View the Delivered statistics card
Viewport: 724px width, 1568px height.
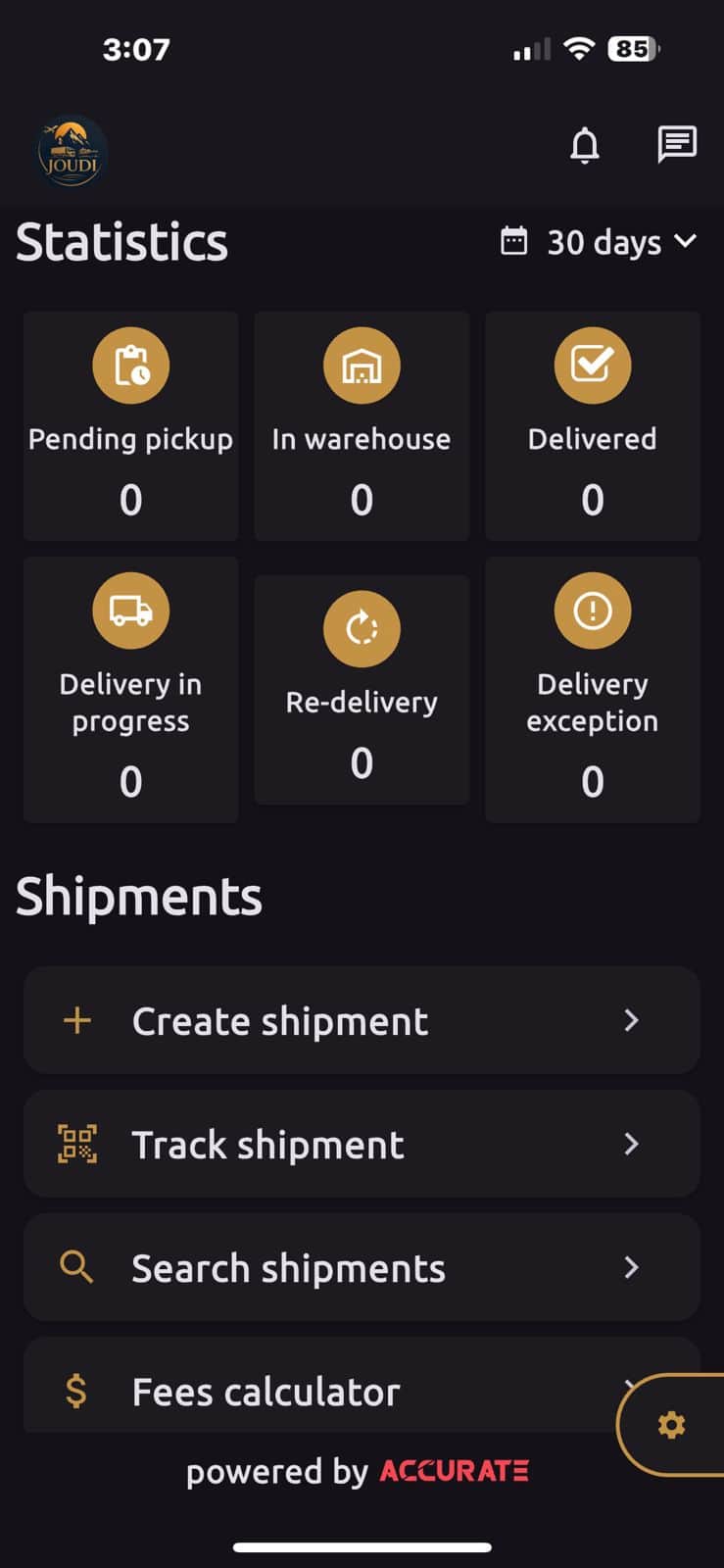click(593, 425)
